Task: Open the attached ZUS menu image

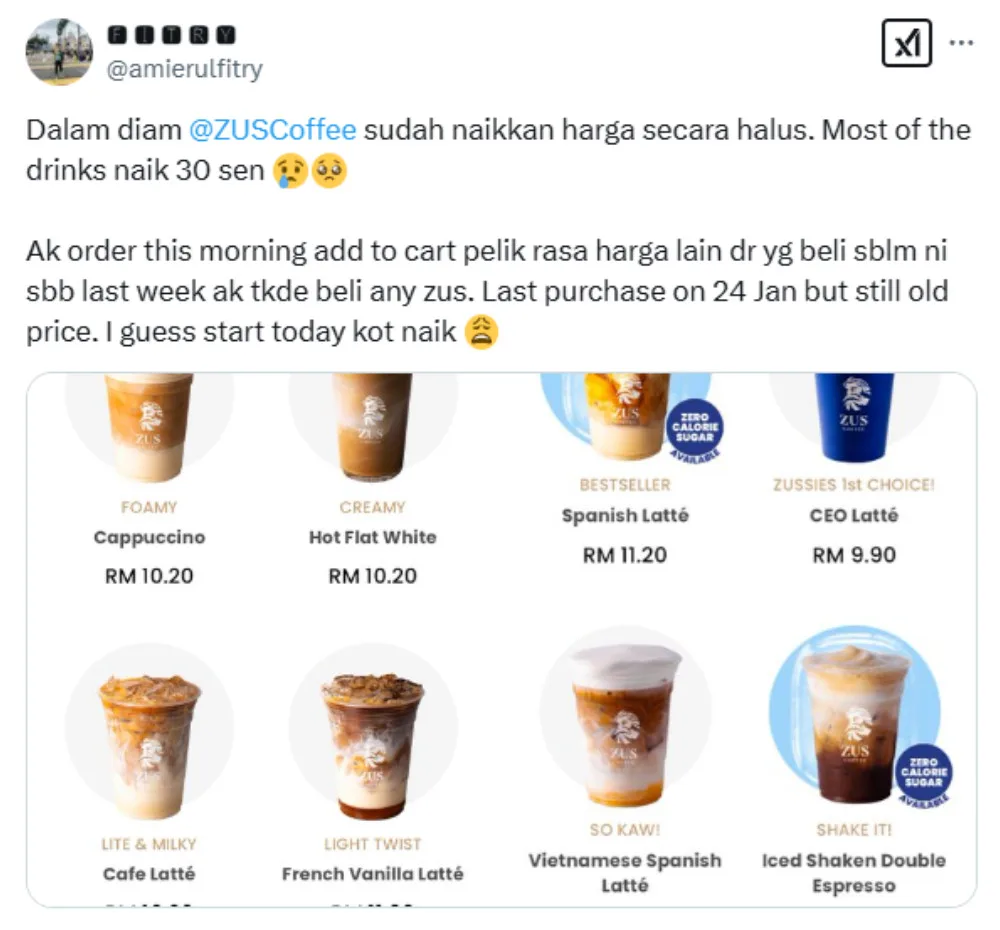Action: click(501, 640)
